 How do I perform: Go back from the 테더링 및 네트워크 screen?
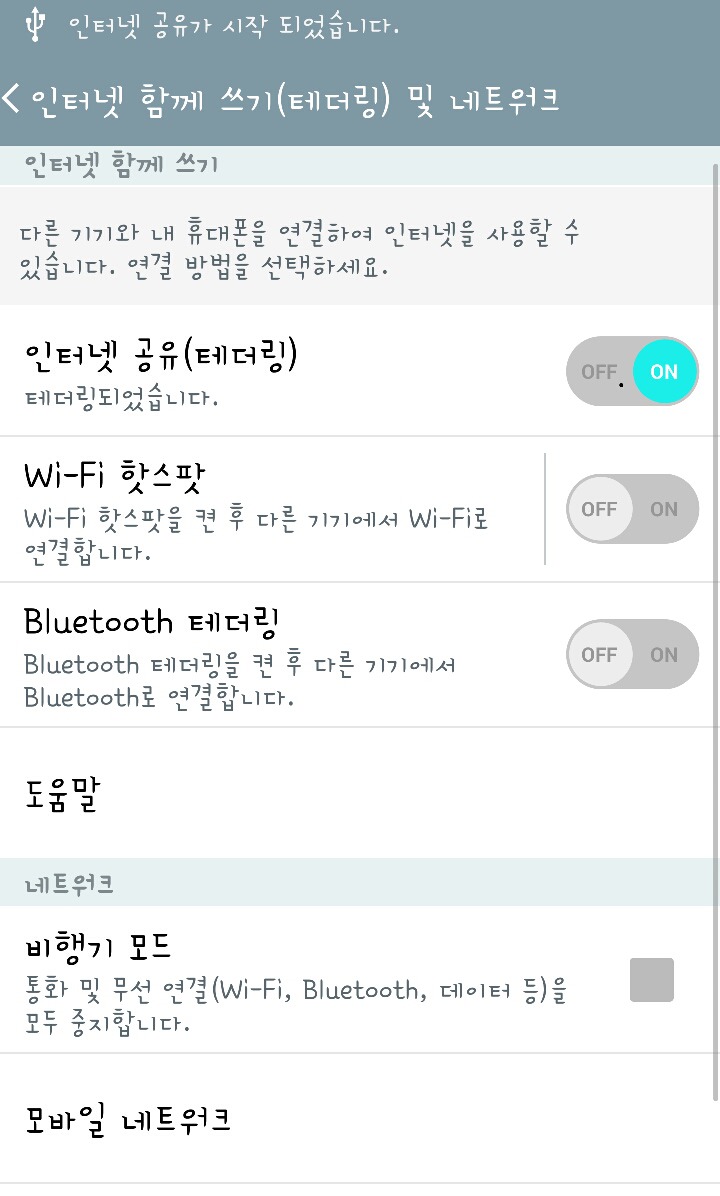[x=14, y=99]
